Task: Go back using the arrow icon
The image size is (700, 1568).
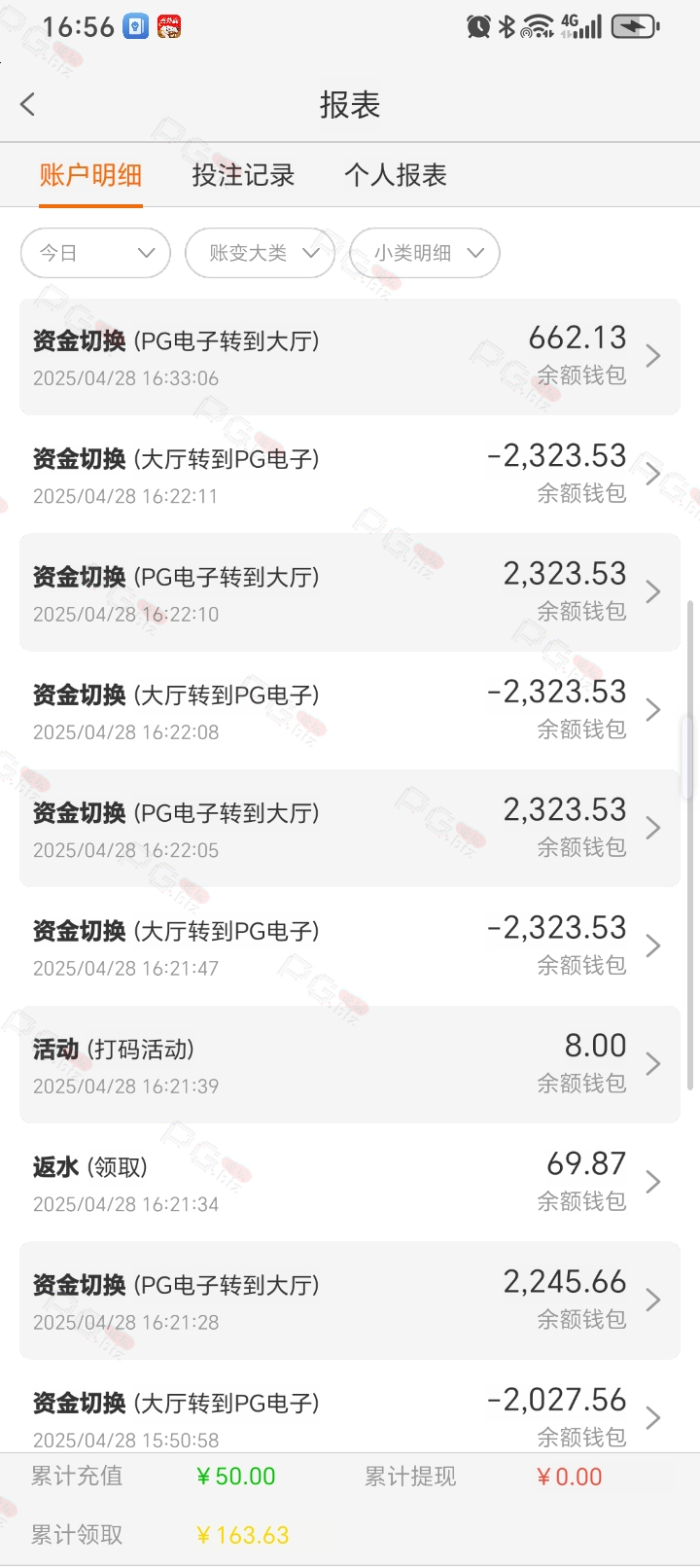Action: [28, 104]
